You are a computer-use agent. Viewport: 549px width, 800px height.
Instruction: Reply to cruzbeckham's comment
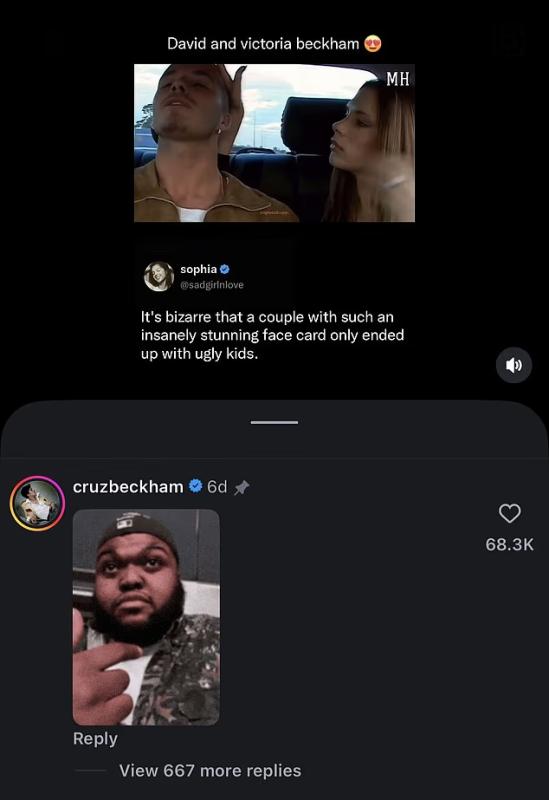click(95, 738)
